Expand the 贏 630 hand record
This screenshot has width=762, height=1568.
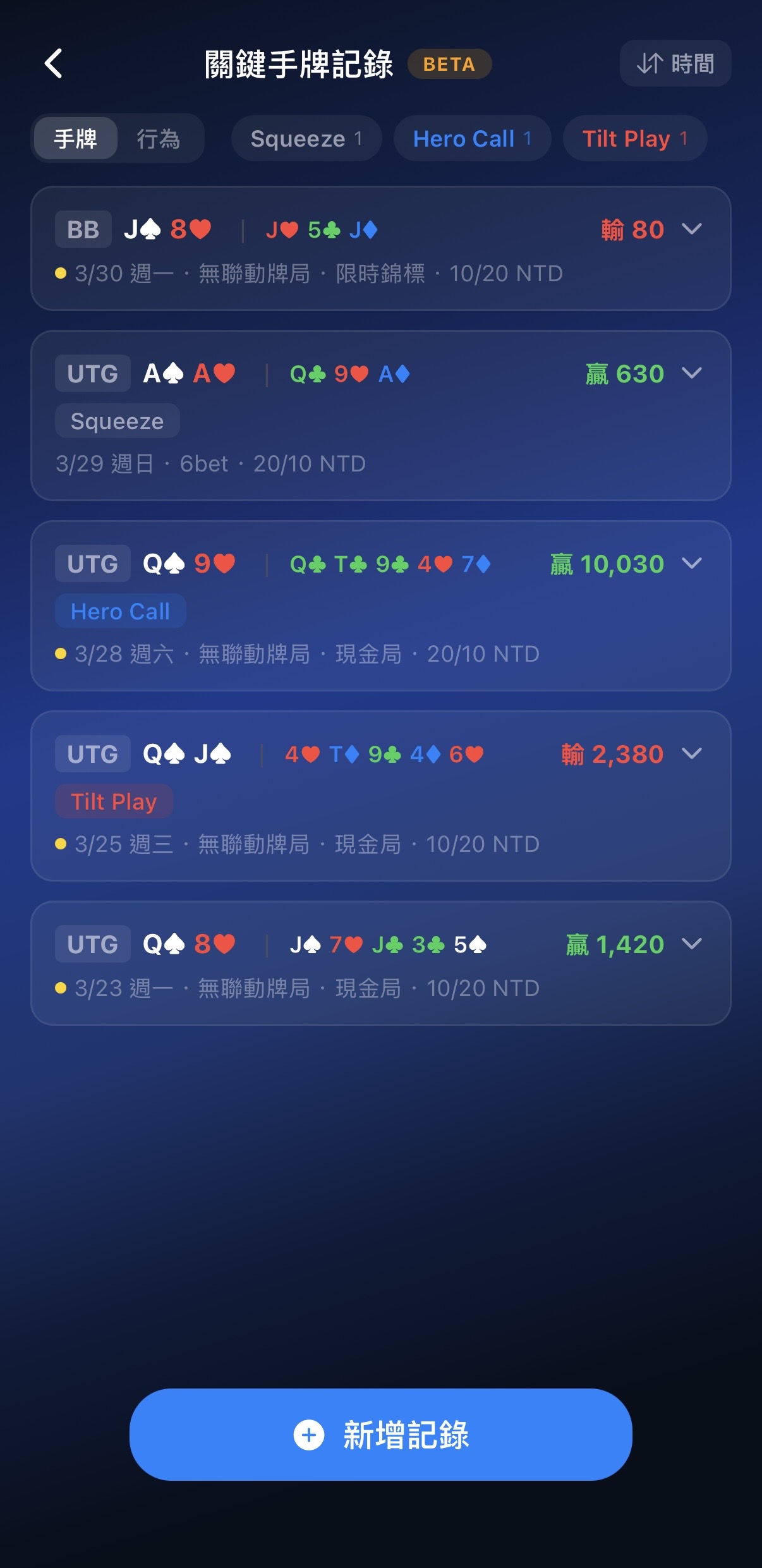pos(692,373)
